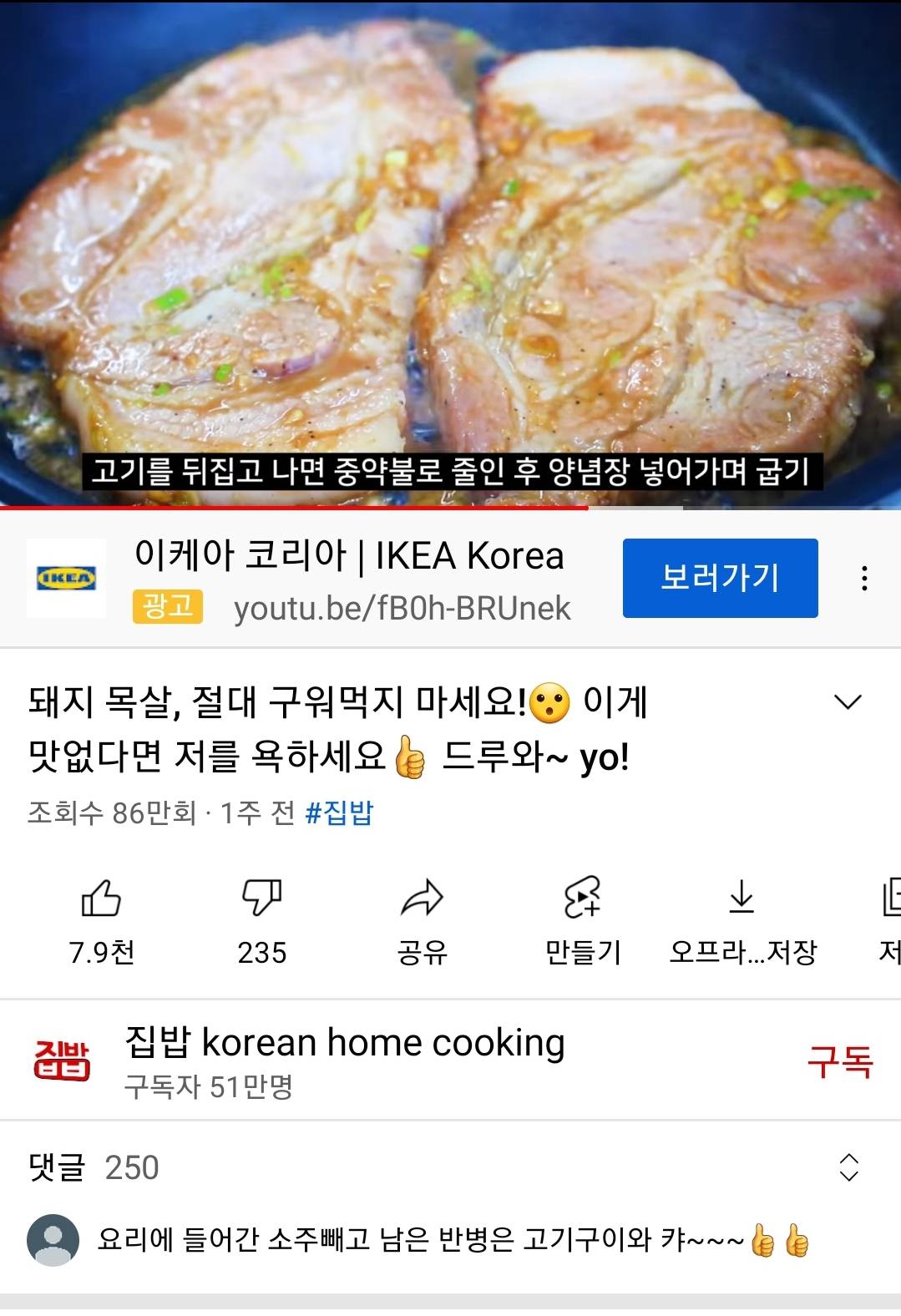Open the youtu.be/fB0h-BRUnek ad link
The image size is (901, 1316).
click(x=402, y=609)
